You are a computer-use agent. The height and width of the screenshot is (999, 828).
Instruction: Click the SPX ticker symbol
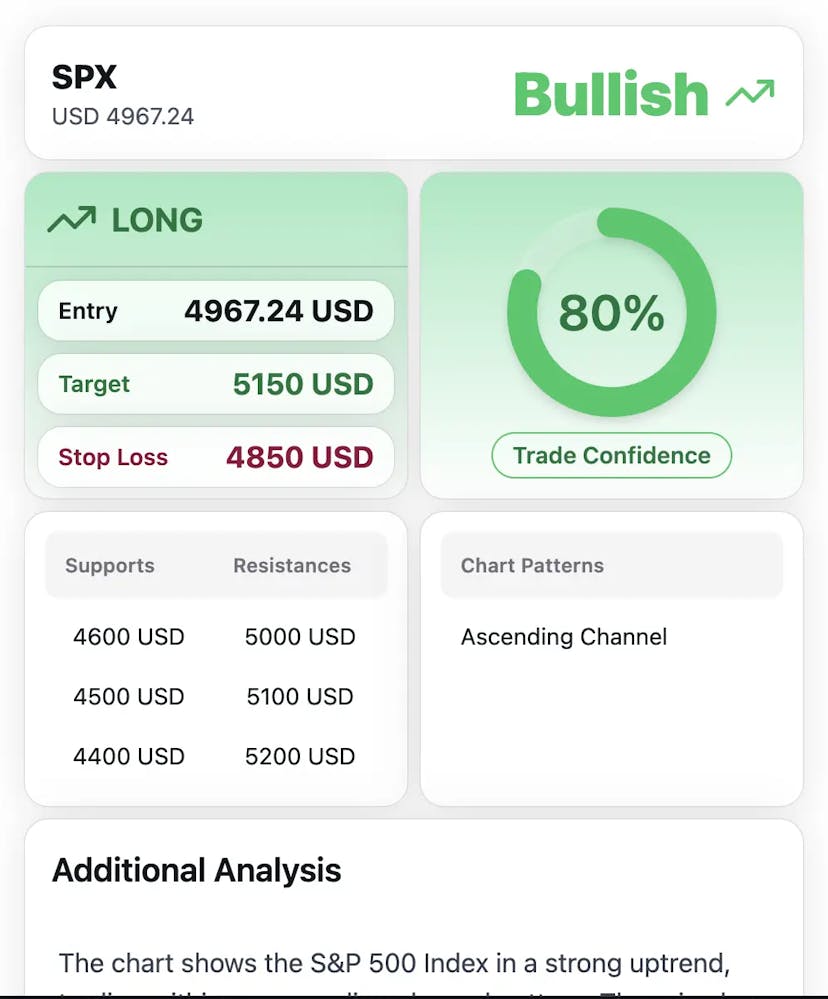pyautogui.click(x=84, y=77)
